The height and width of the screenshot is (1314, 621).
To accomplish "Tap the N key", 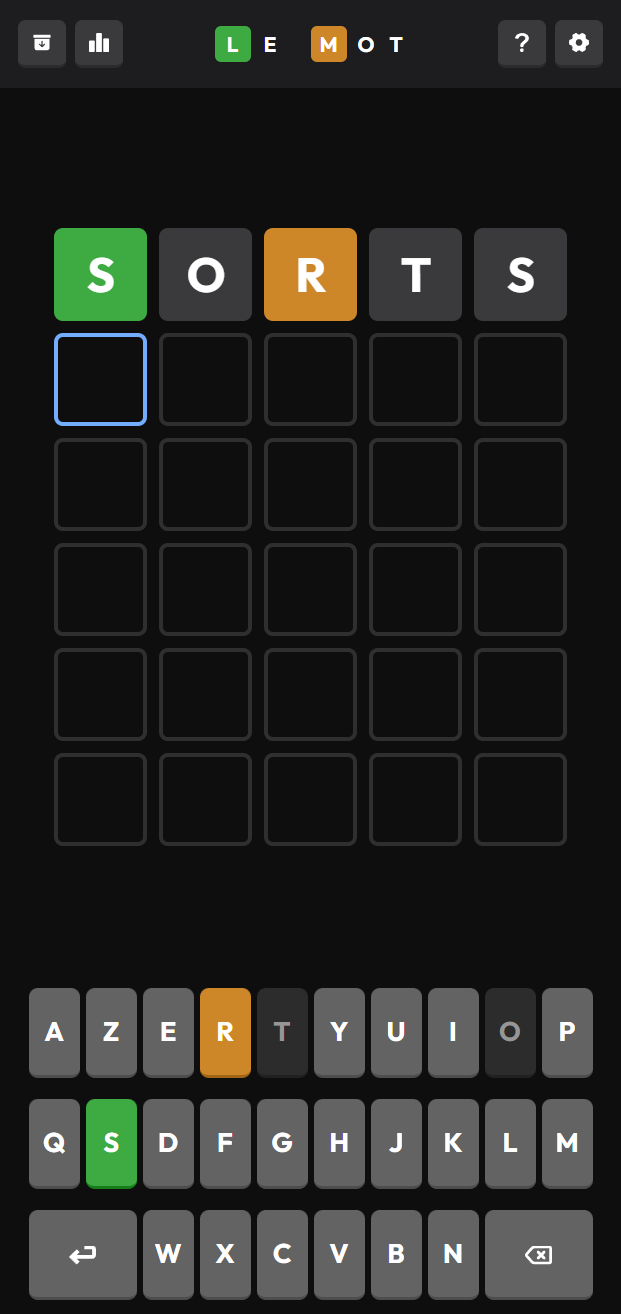I will tap(453, 1254).
